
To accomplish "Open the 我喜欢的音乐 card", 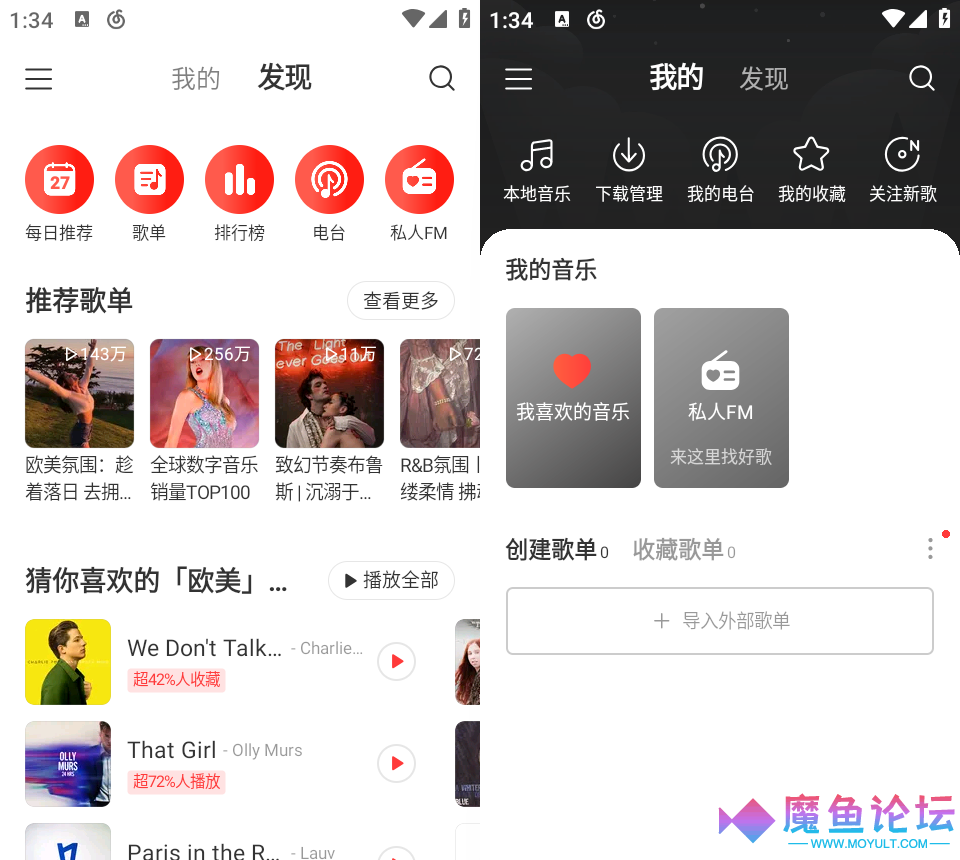I will tap(573, 398).
